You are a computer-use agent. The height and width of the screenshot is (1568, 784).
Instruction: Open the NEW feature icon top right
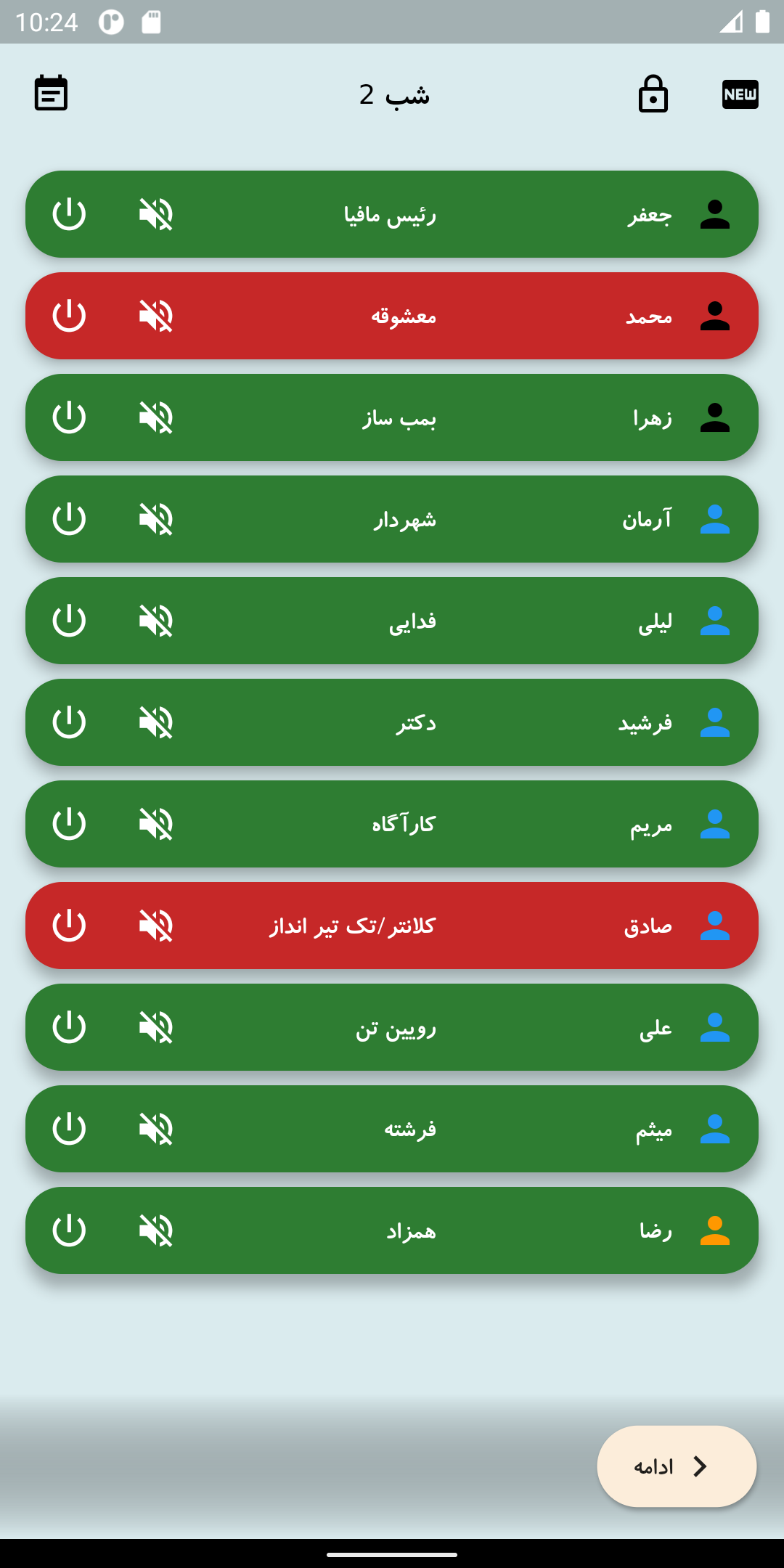(740, 93)
